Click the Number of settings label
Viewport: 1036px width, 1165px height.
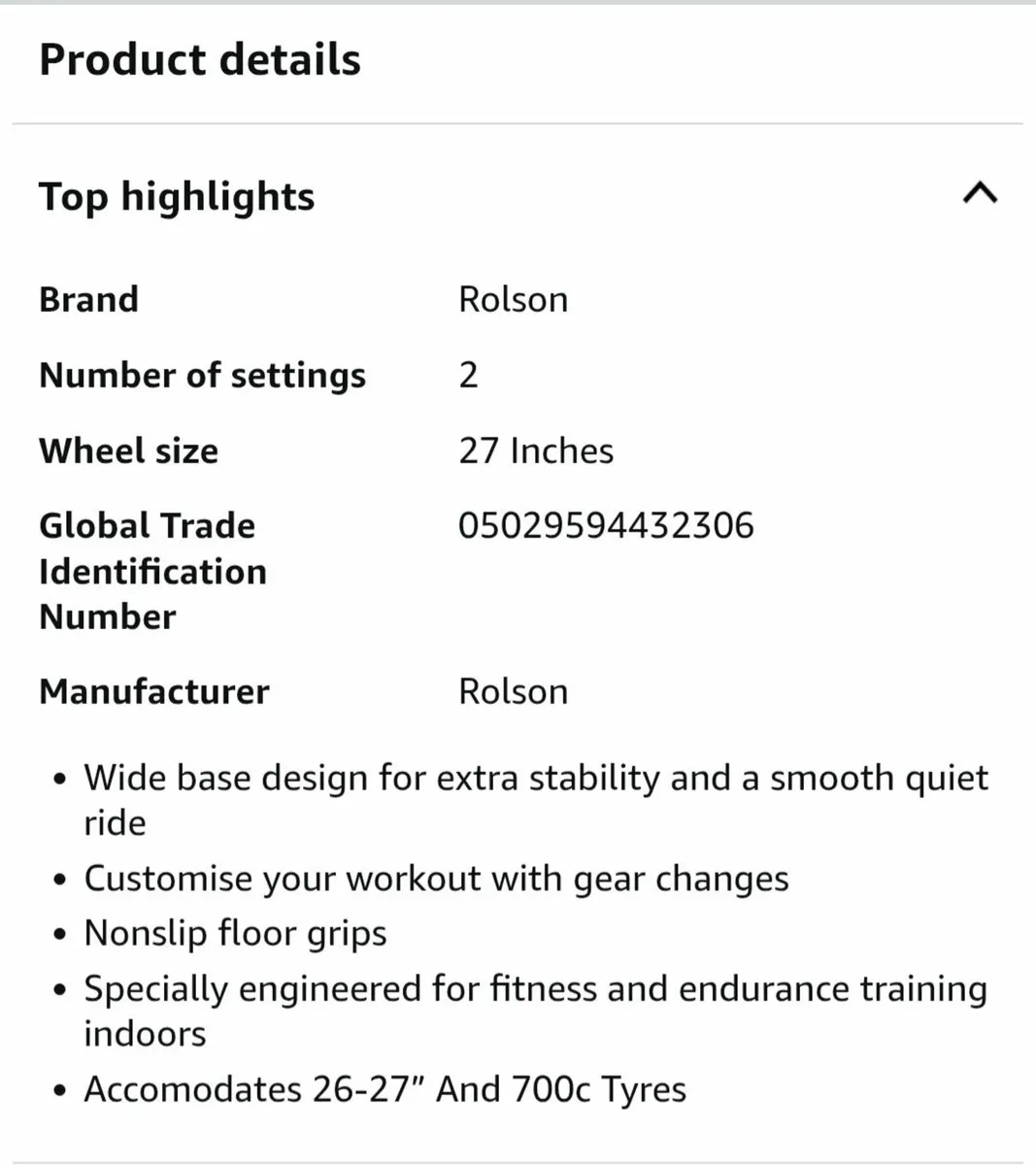[x=202, y=375]
